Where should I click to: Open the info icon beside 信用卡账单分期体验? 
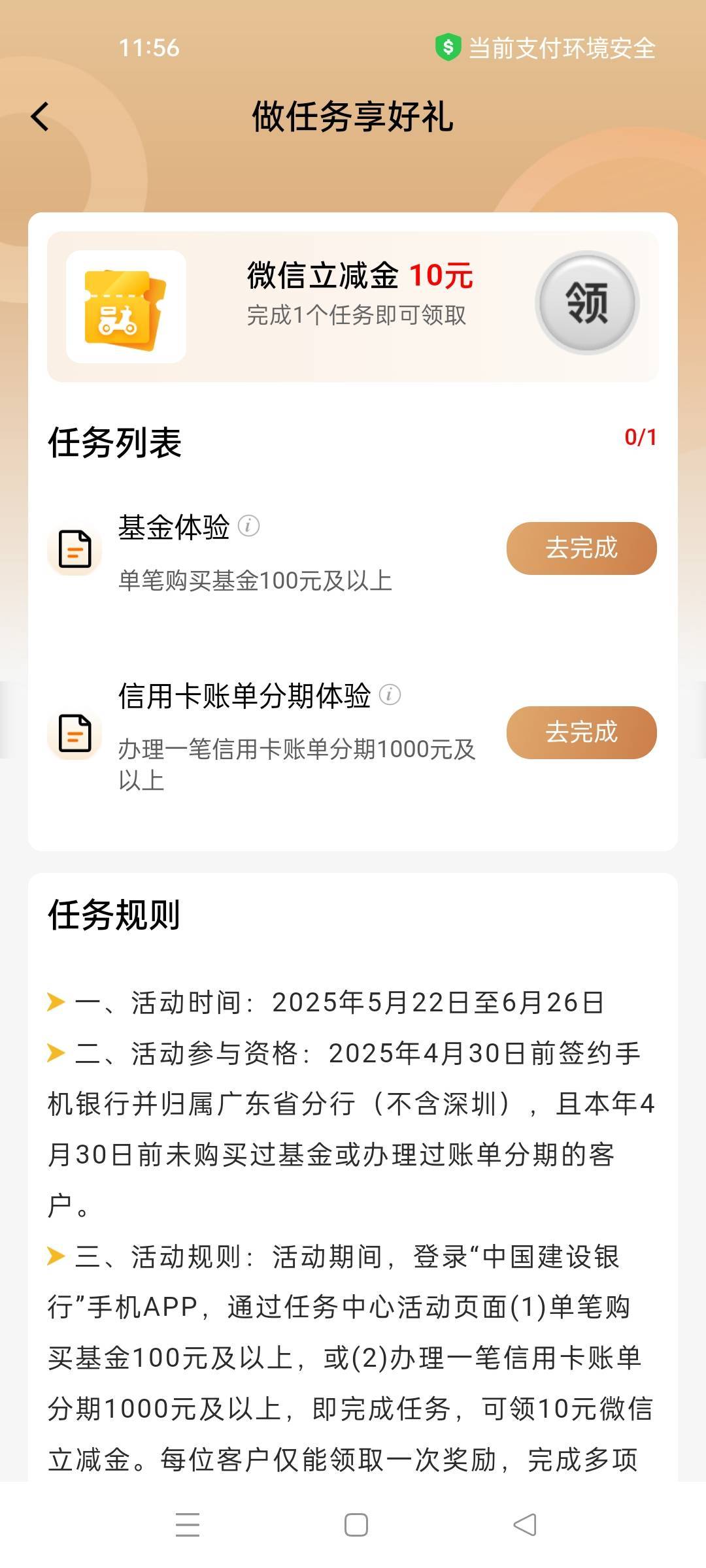(390, 694)
